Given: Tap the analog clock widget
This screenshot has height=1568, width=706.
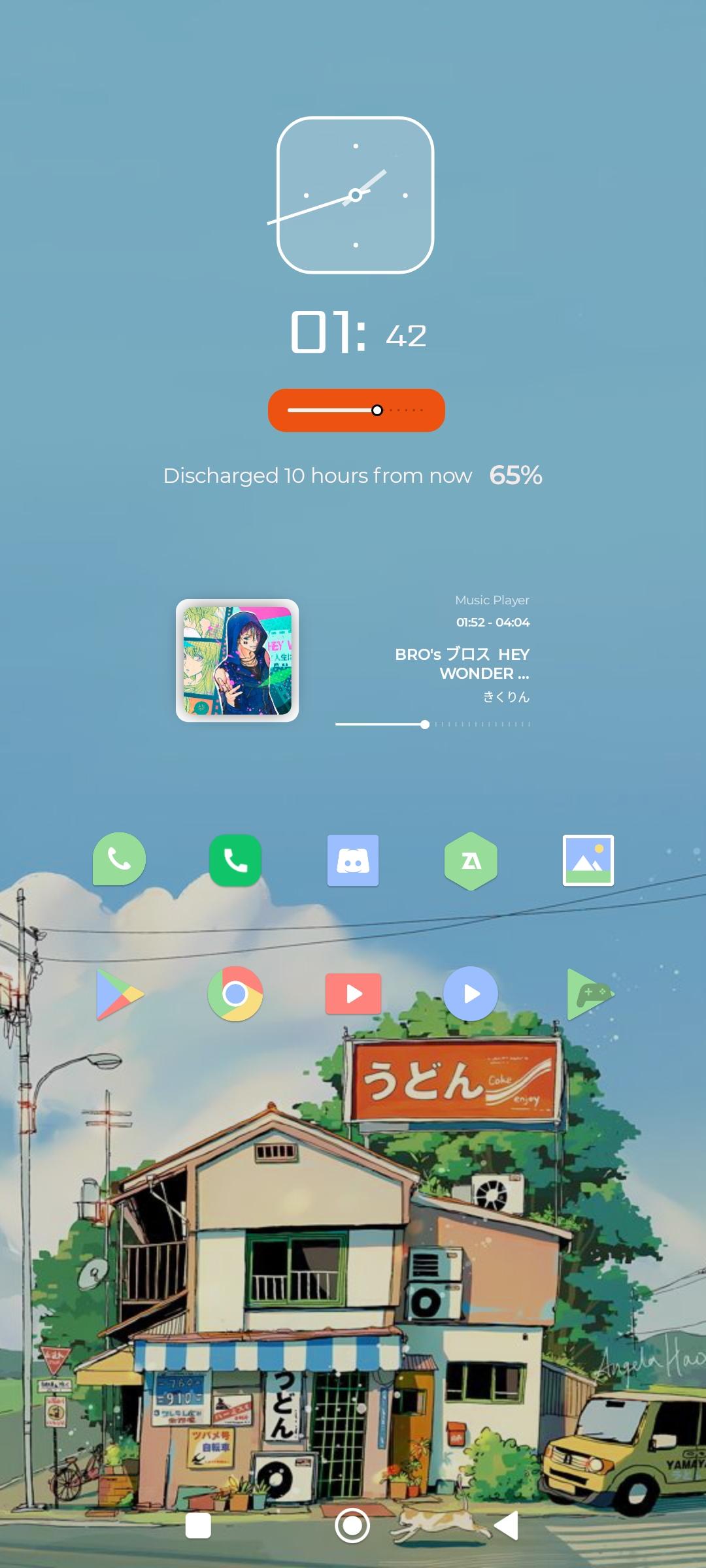Looking at the screenshot, I should [x=356, y=195].
